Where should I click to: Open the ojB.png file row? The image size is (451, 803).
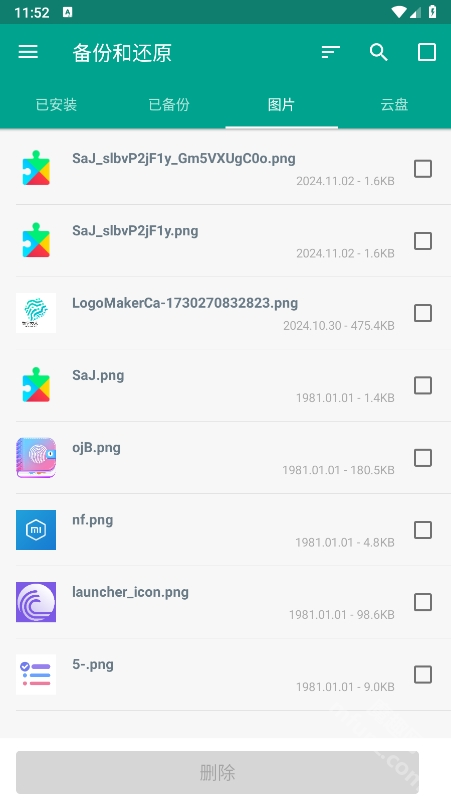(225, 458)
